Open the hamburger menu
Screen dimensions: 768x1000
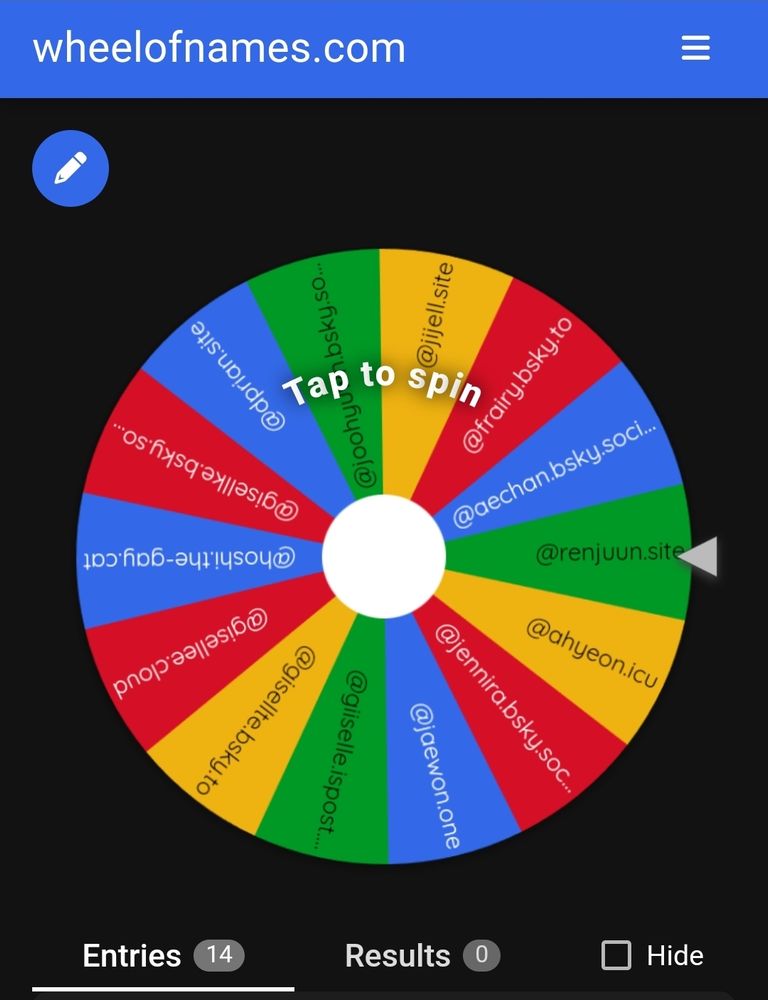coord(696,48)
